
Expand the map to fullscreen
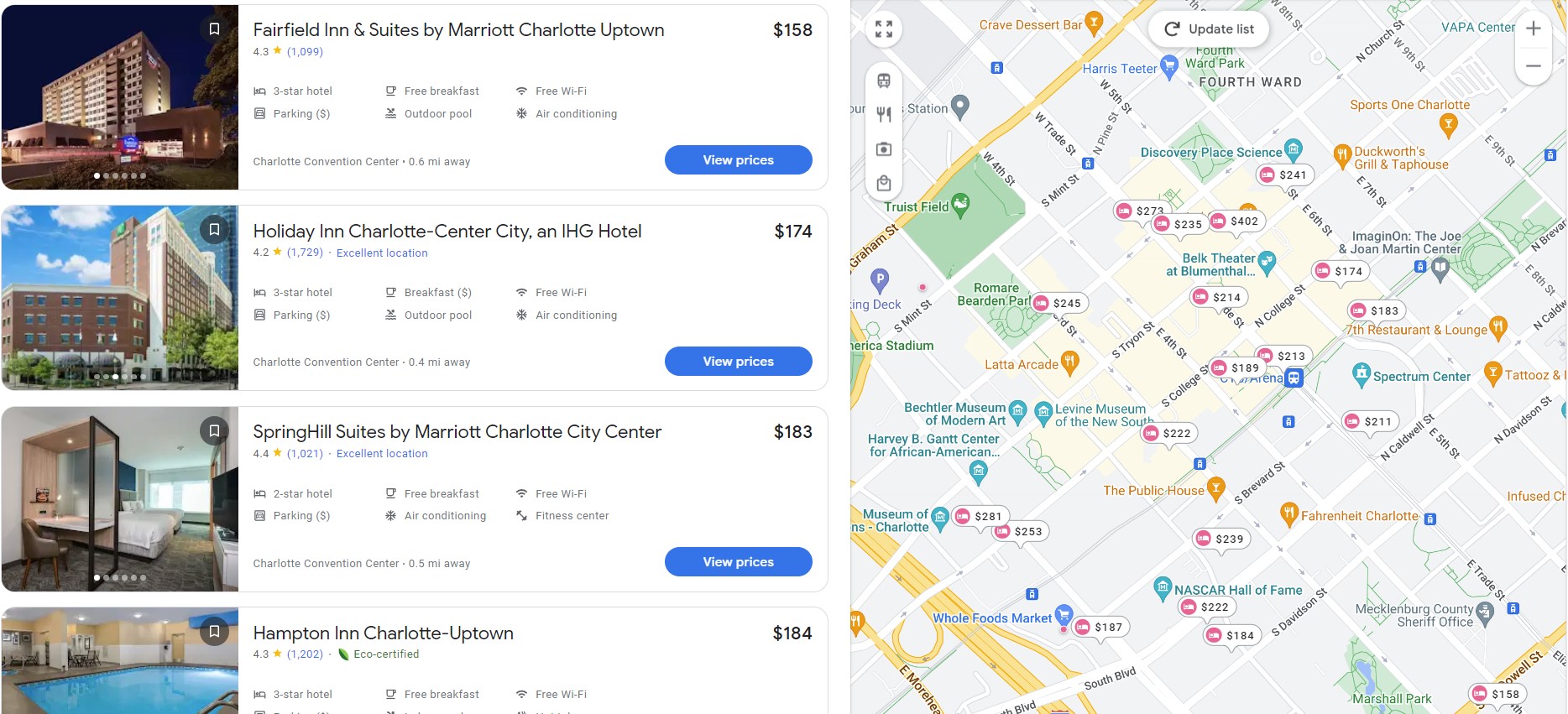point(884,29)
